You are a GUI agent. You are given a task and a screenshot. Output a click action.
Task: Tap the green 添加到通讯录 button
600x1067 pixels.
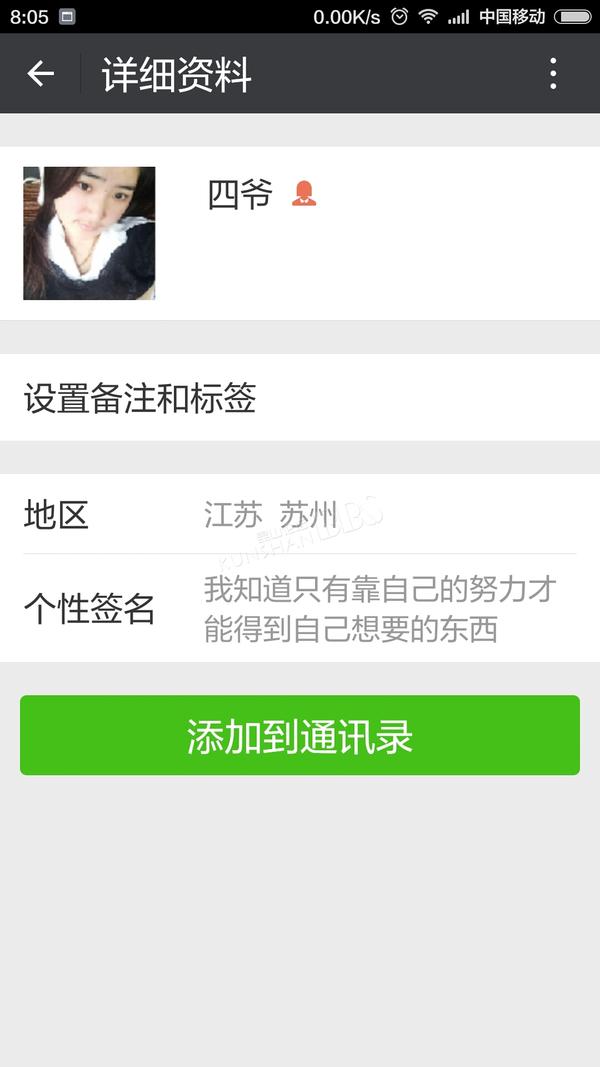click(300, 735)
